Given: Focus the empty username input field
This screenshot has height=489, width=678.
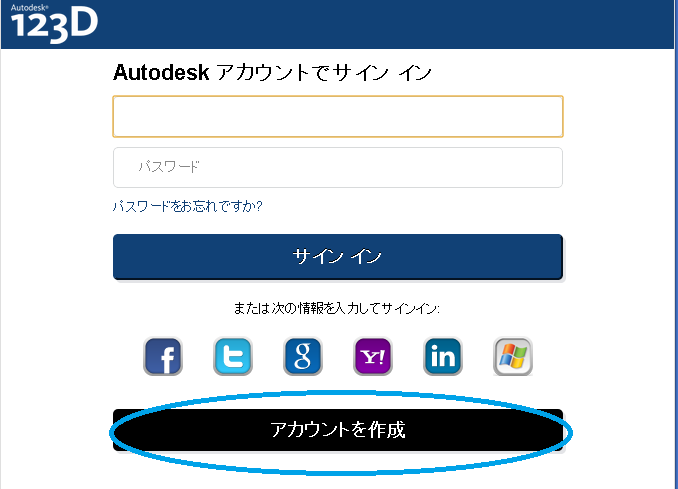Looking at the screenshot, I should coord(337,116).
